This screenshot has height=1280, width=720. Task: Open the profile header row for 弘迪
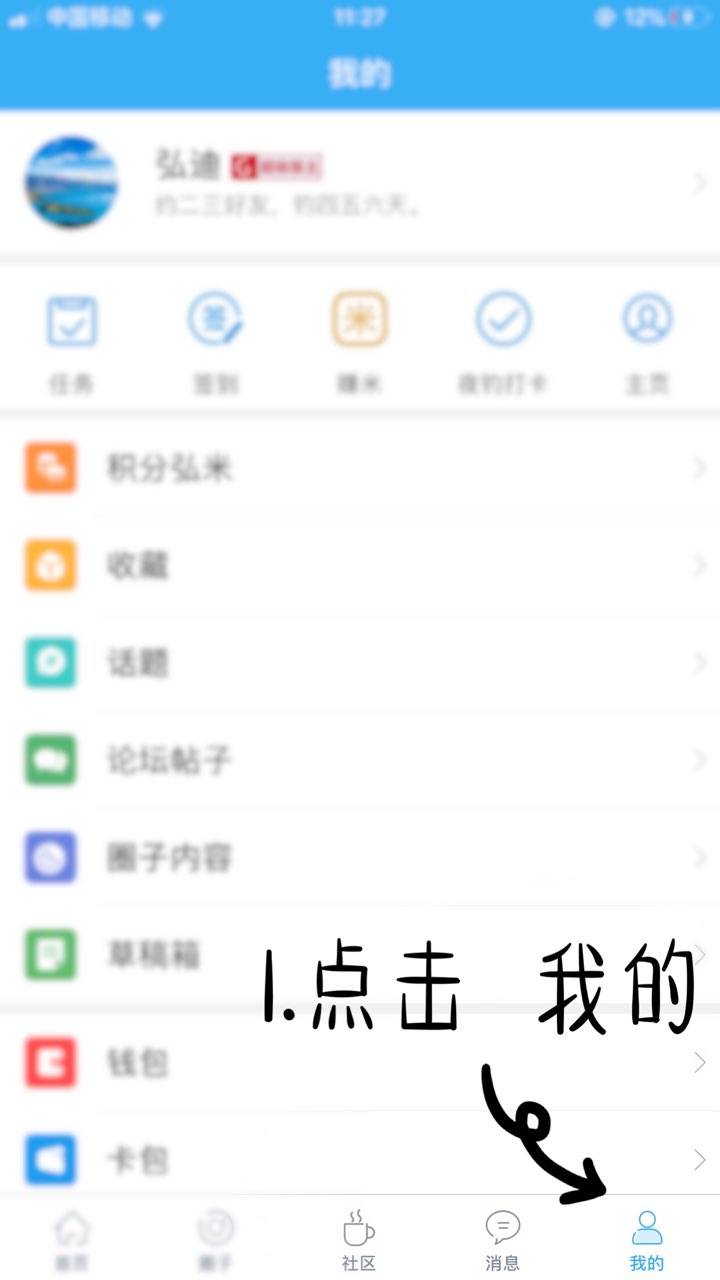point(360,183)
